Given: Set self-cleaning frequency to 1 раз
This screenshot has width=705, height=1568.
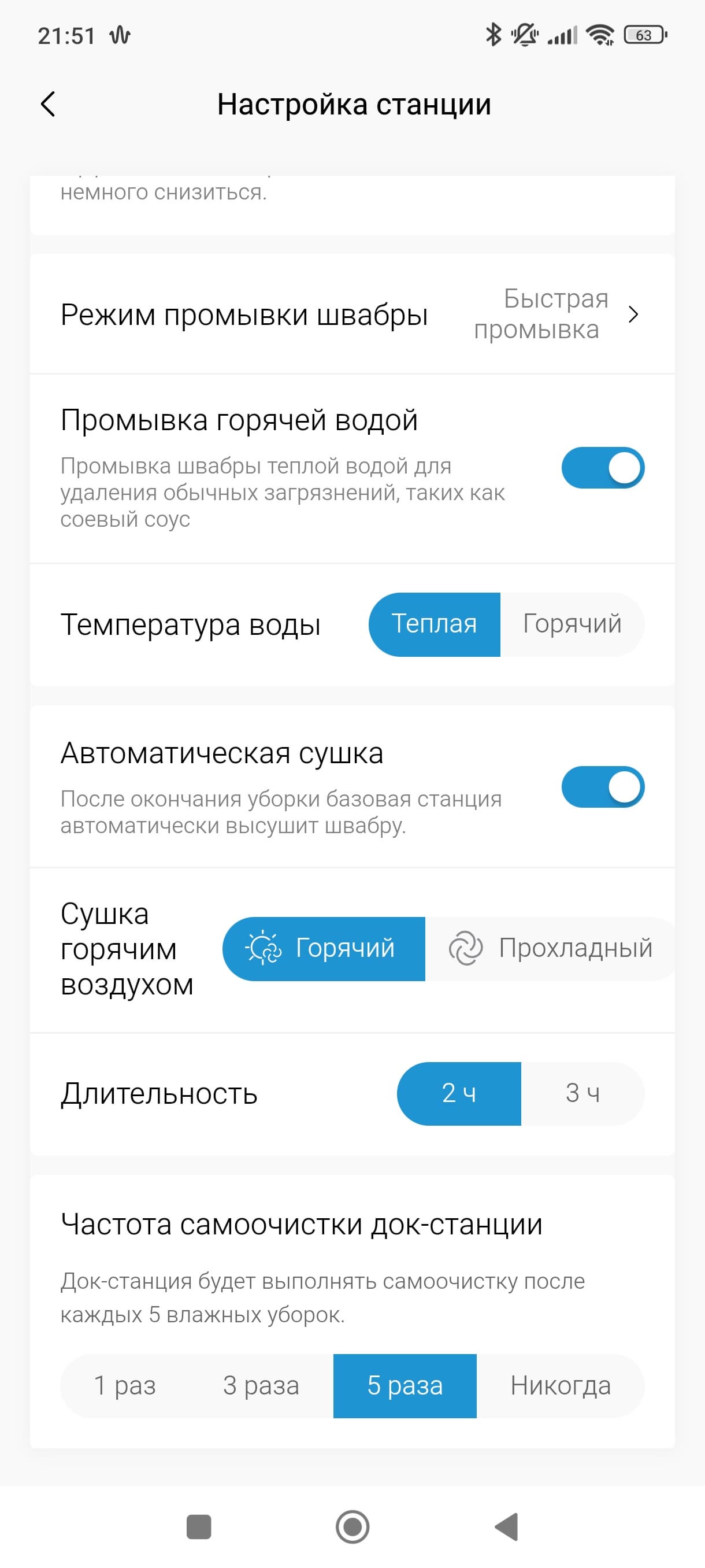Looking at the screenshot, I should pos(125,1385).
